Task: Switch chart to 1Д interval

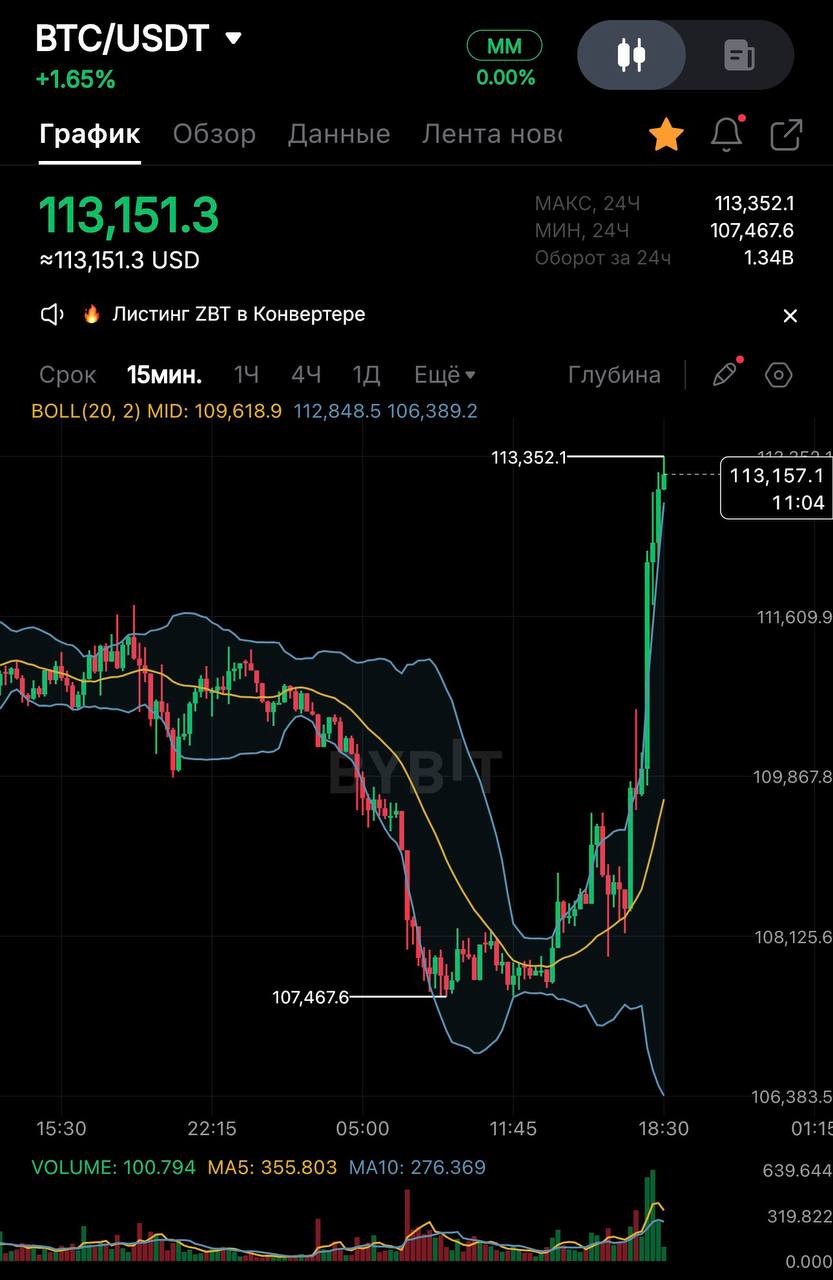Action: 366,375
